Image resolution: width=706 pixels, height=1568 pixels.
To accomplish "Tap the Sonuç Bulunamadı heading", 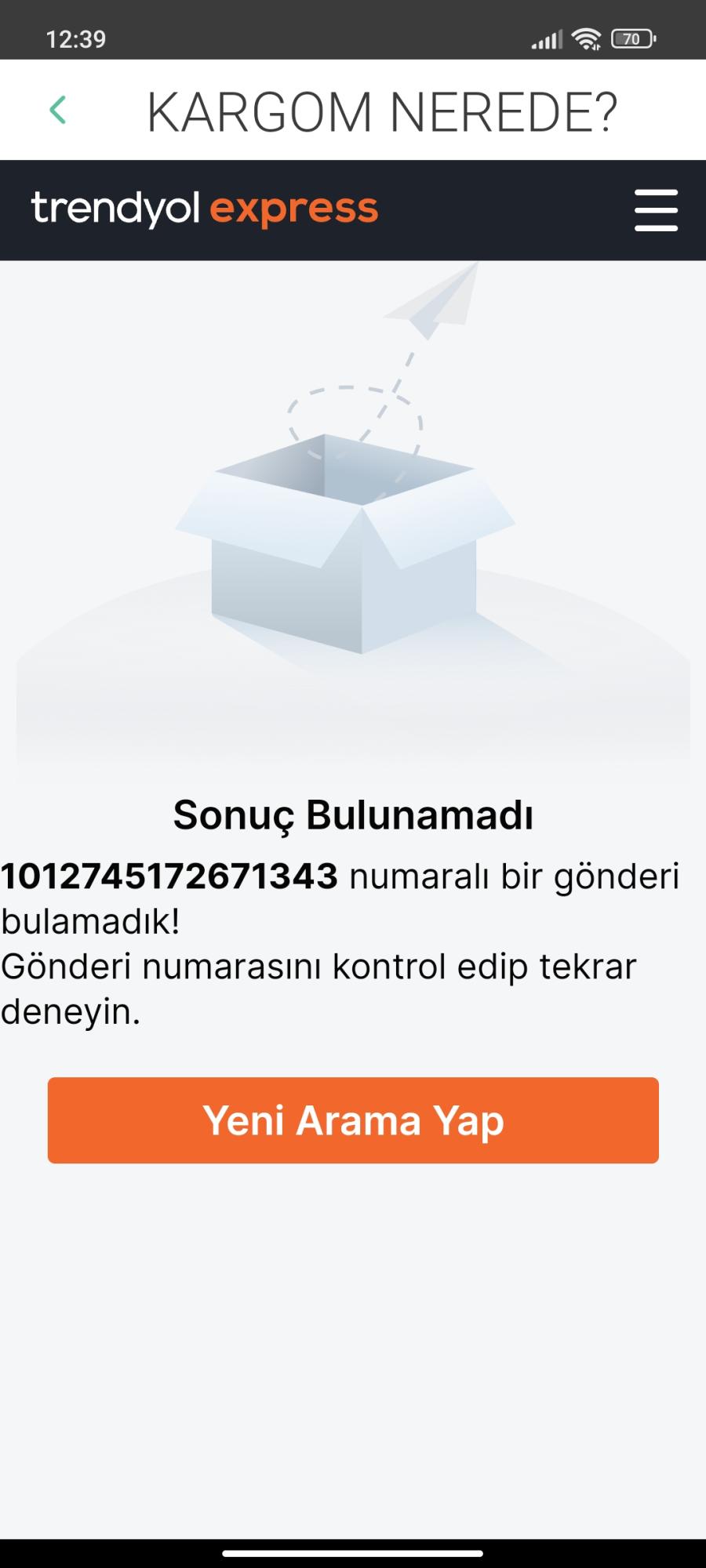I will (353, 814).
